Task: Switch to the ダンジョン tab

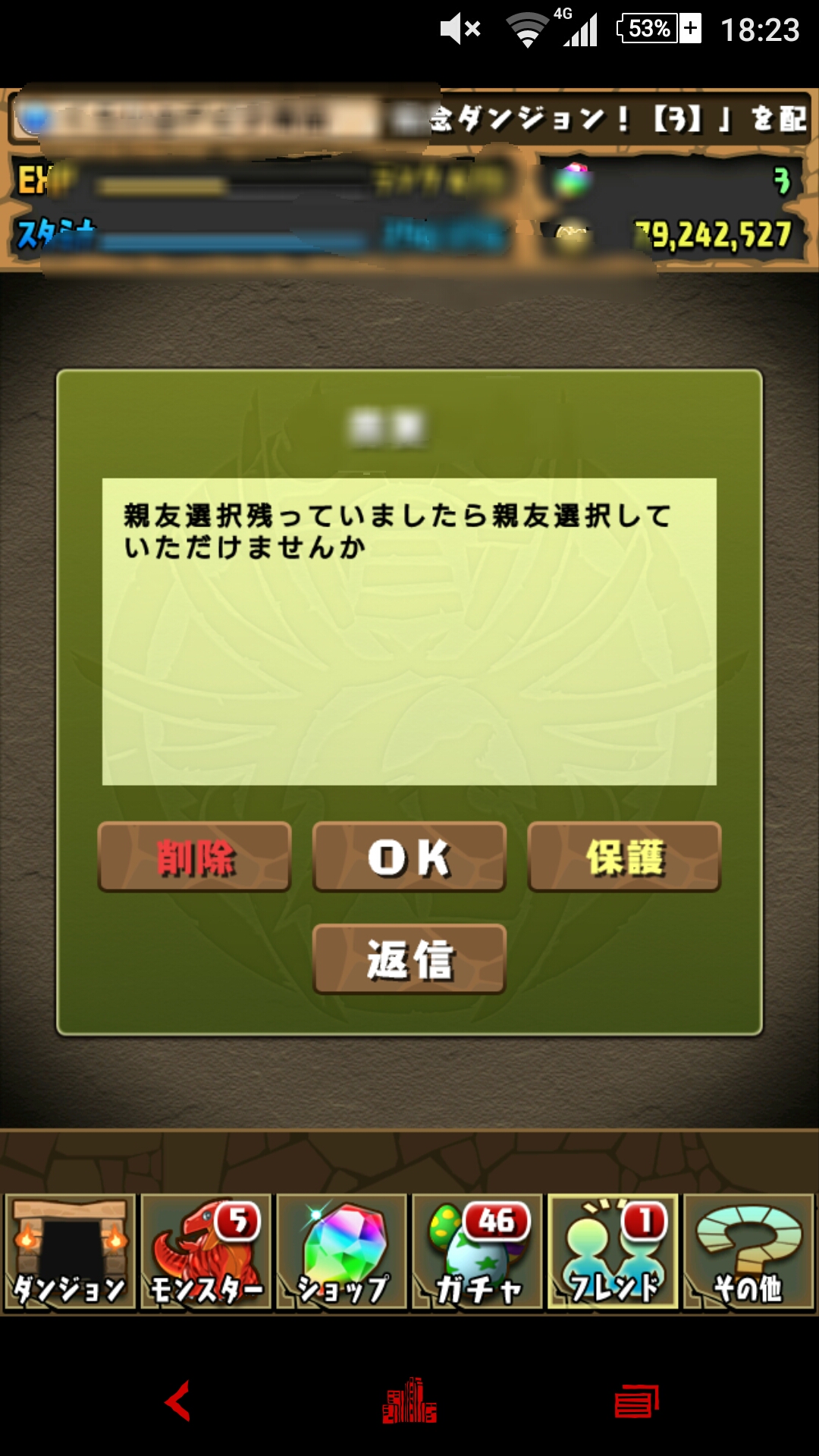Action: (x=70, y=1252)
